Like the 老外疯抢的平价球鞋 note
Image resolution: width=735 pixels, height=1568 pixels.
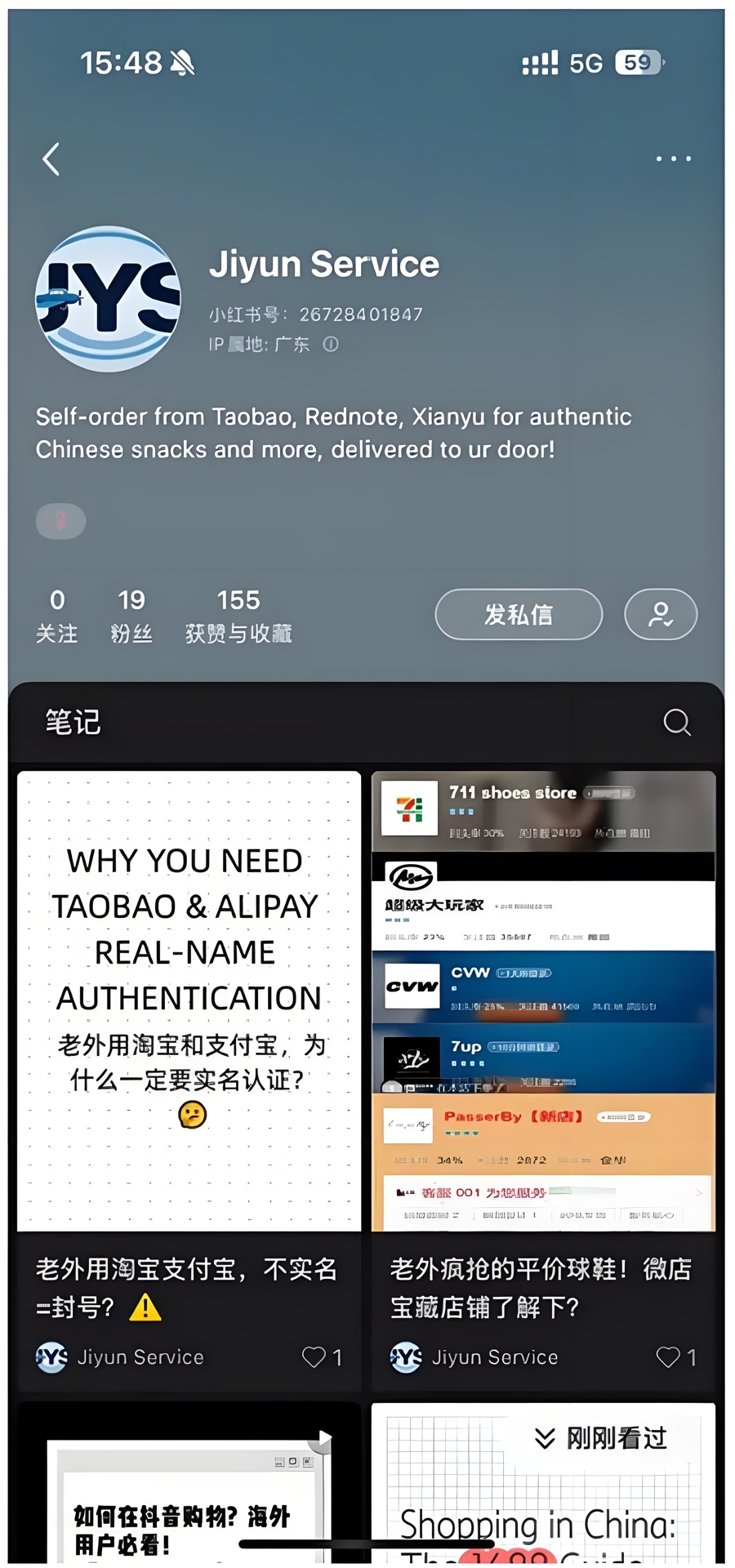(x=668, y=1357)
